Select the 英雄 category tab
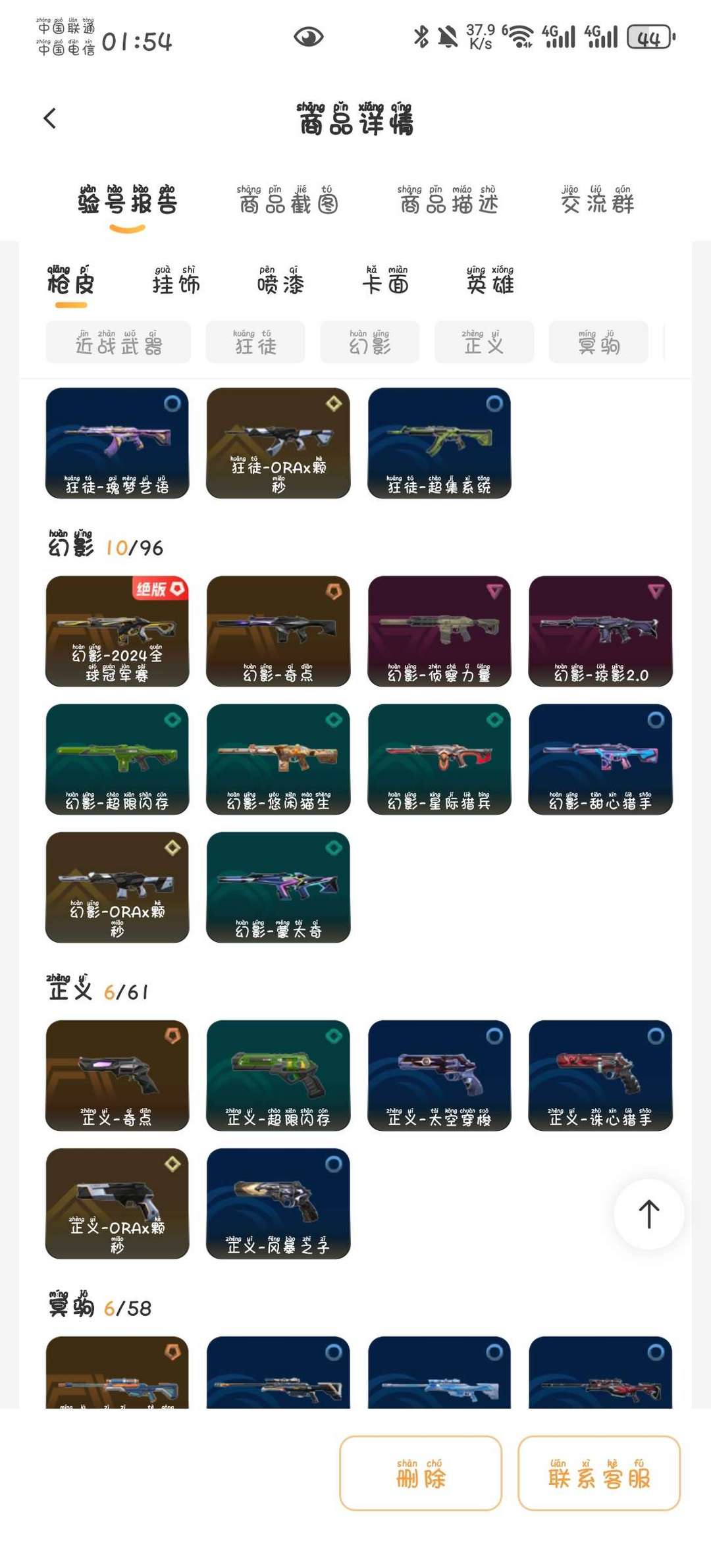Screen dimensions: 711x1568 [x=490, y=281]
